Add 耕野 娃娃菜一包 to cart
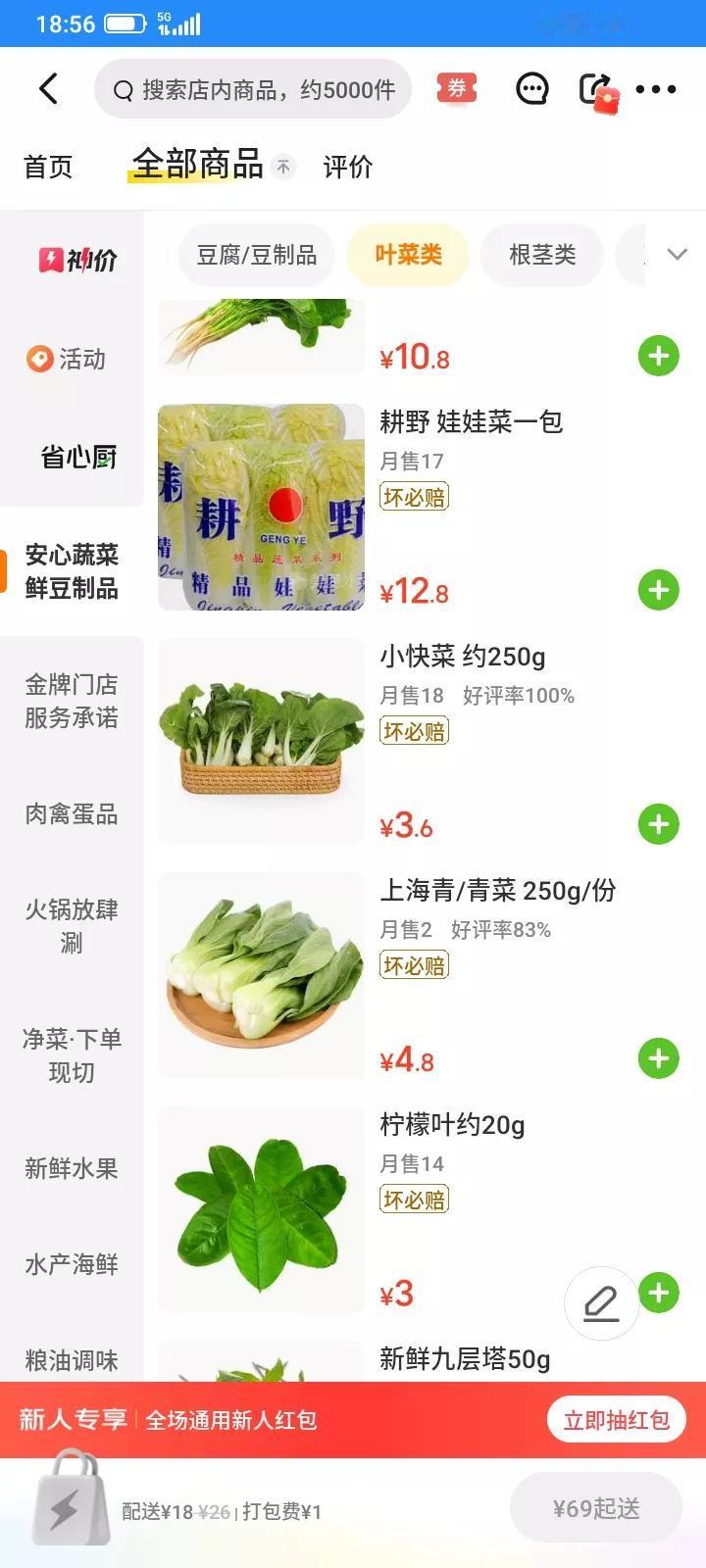The height and width of the screenshot is (1568, 706). [x=659, y=590]
